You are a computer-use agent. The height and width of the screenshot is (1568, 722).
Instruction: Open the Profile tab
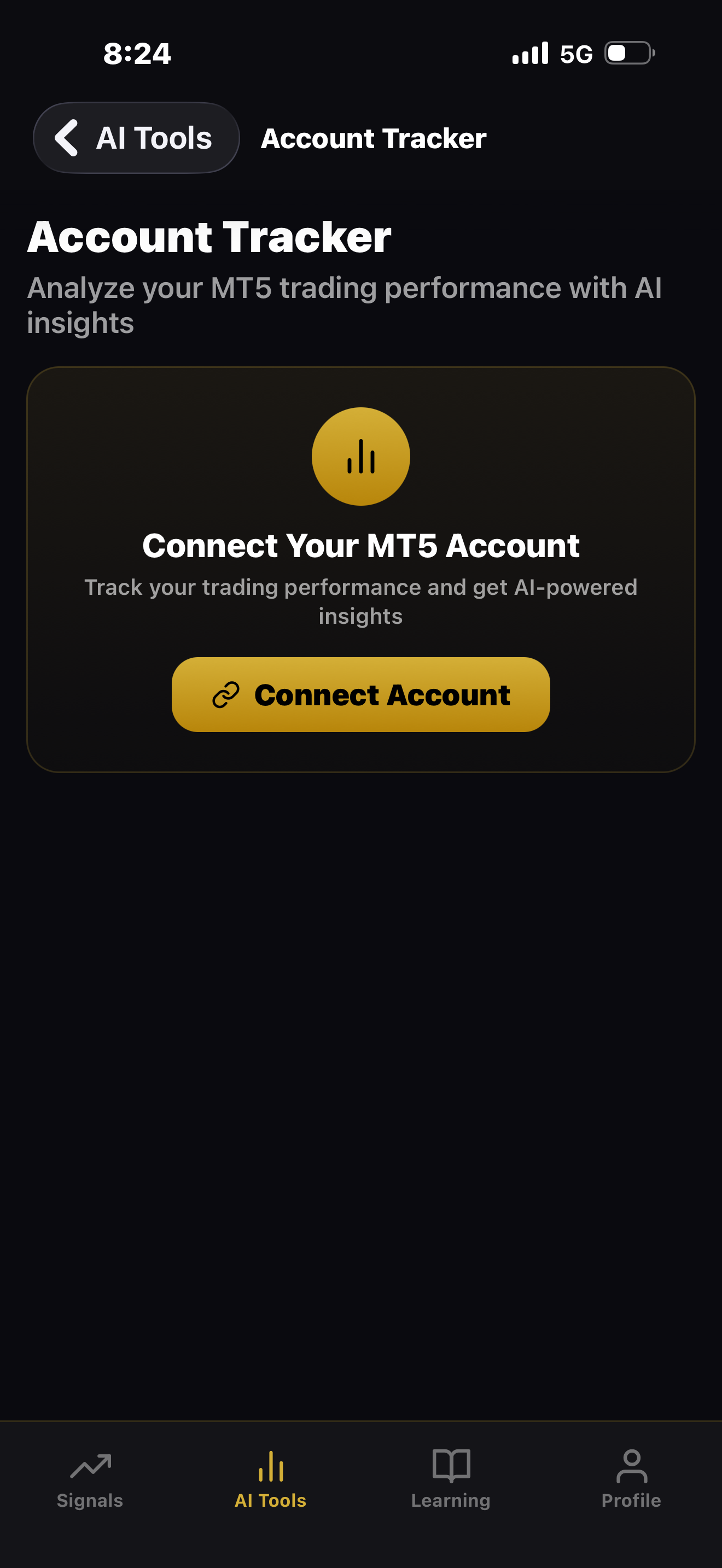click(x=631, y=1485)
